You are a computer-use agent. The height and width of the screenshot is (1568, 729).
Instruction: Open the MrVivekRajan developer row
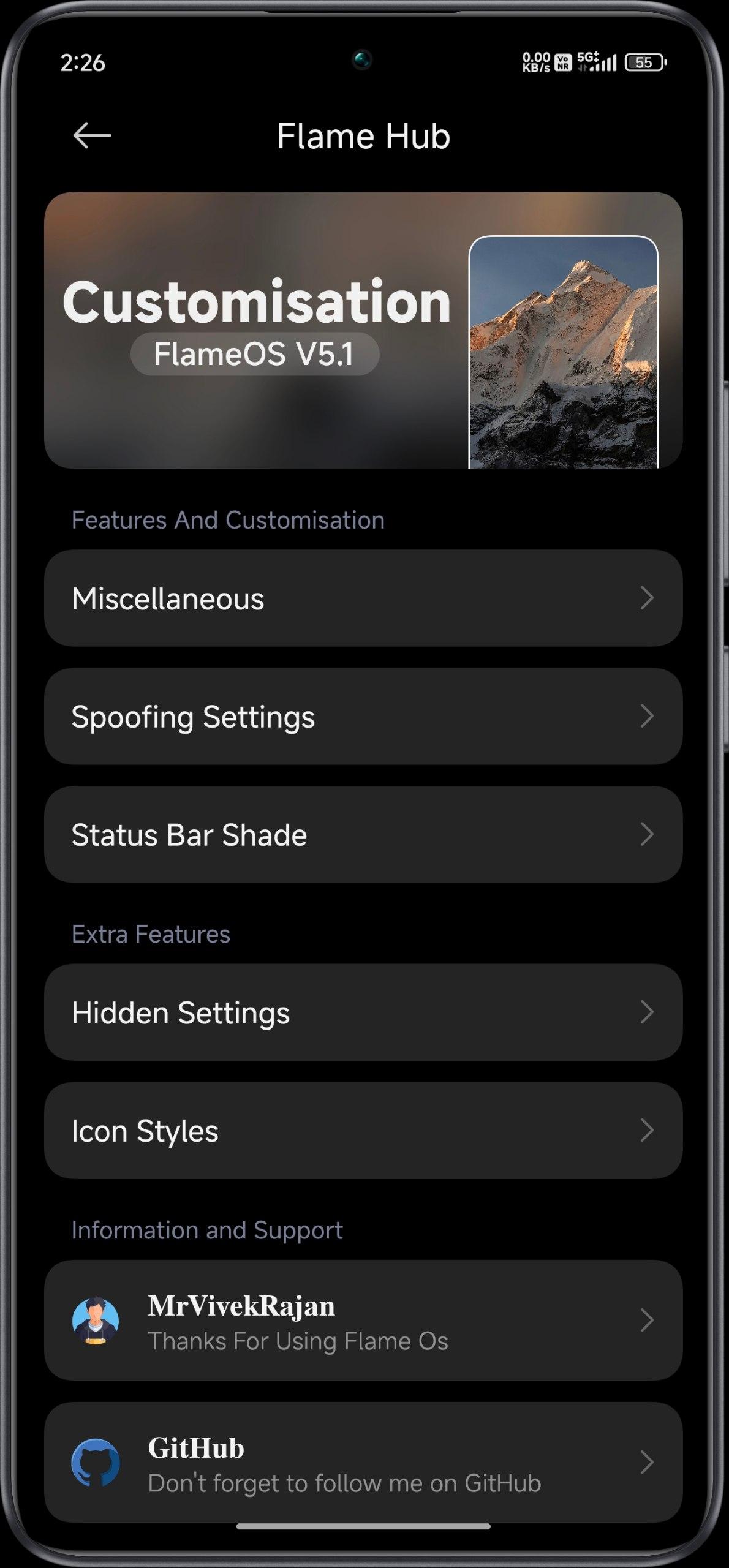(x=363, y=1320)
